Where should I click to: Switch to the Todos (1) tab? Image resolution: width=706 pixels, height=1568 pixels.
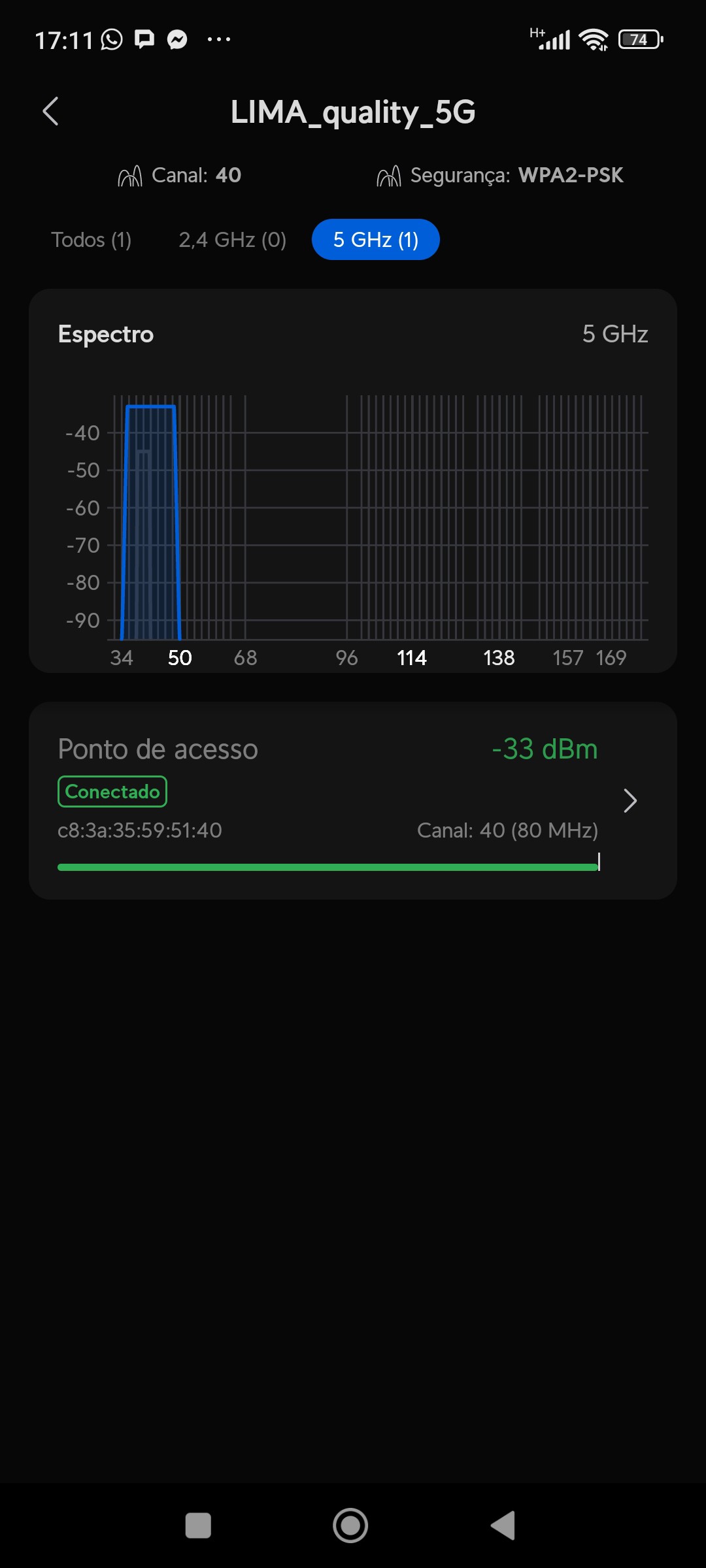point(92,240)
